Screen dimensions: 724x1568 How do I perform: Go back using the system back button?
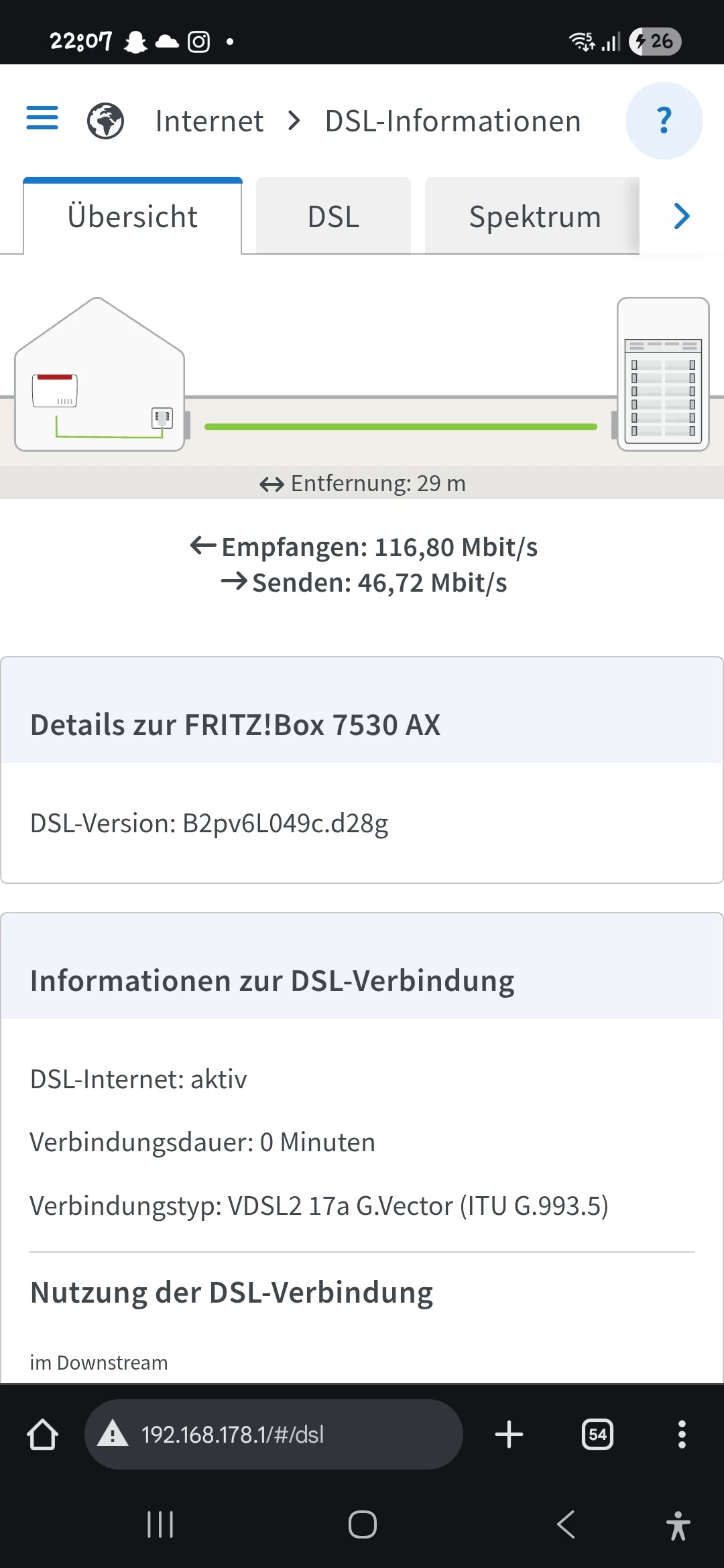click(x=566, y=1524)
